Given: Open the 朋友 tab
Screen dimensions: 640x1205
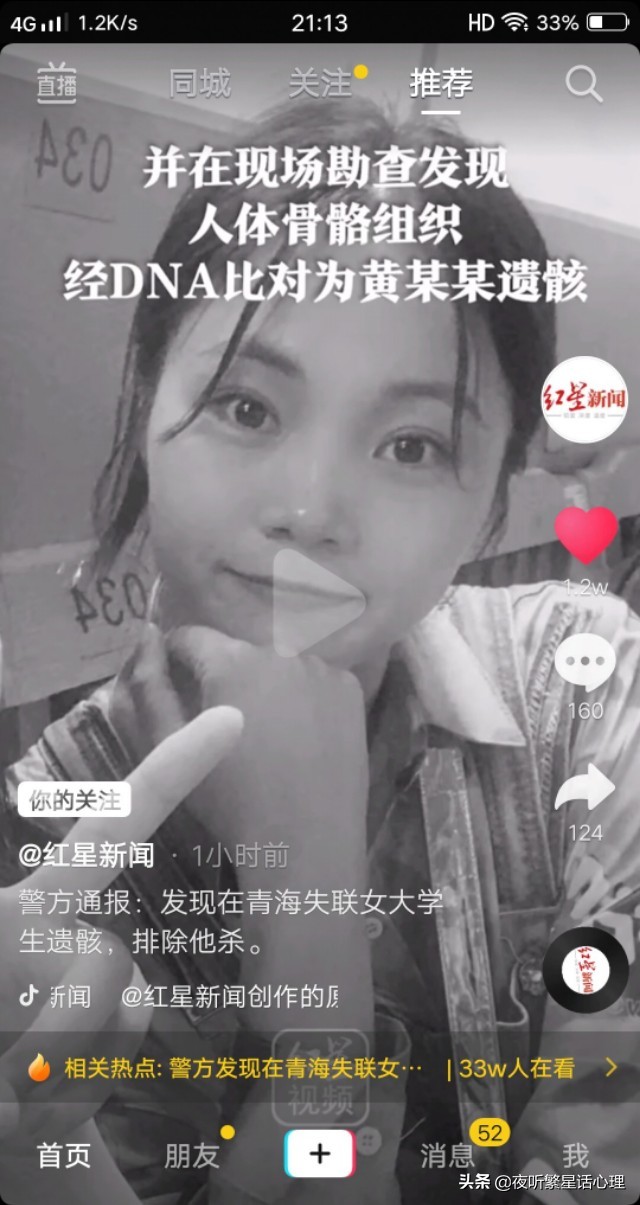Looking at the screenshot, I should [x=191, y=1156].
